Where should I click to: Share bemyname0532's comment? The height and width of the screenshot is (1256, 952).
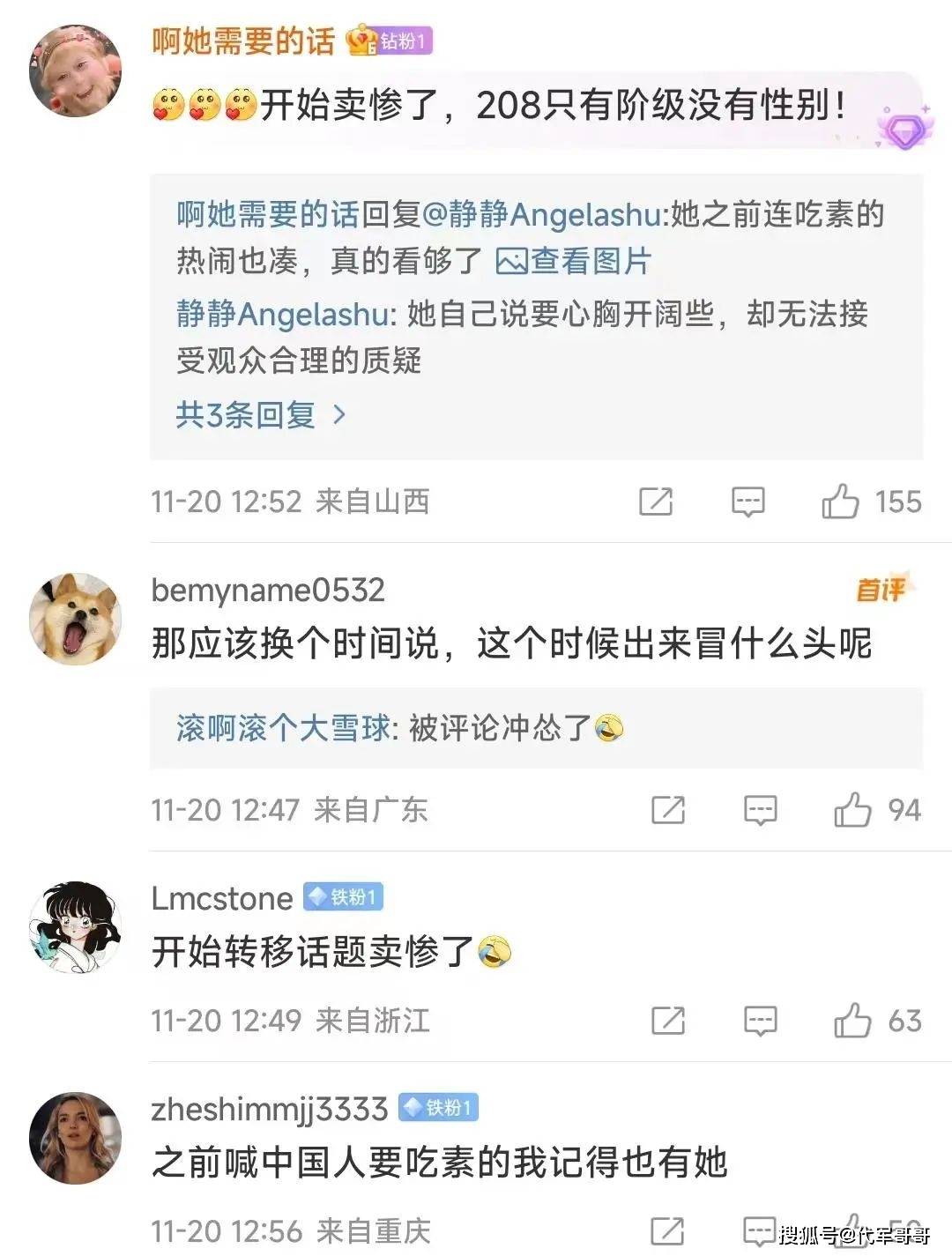click(x=667, y=809)
